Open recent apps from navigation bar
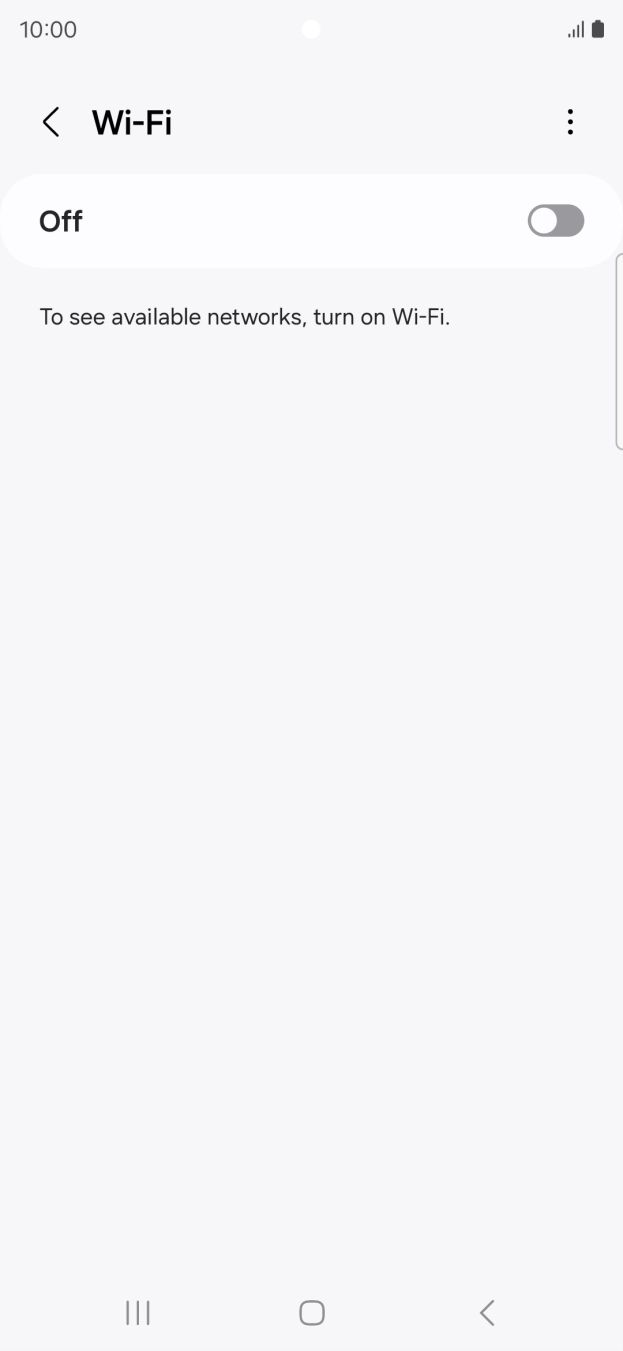 [x=137, y=1313]
